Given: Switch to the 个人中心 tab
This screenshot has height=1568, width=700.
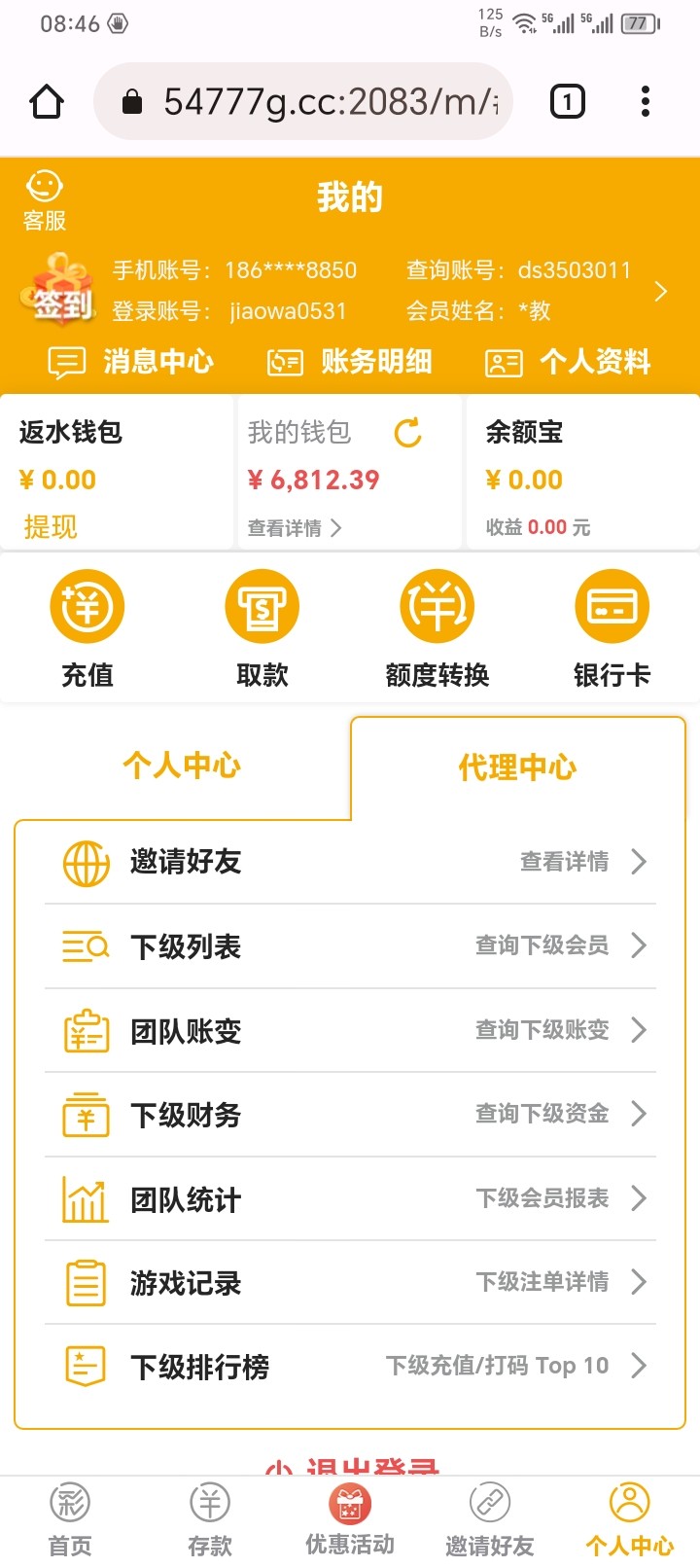Looking at the screenshot, I should [182, 766].
